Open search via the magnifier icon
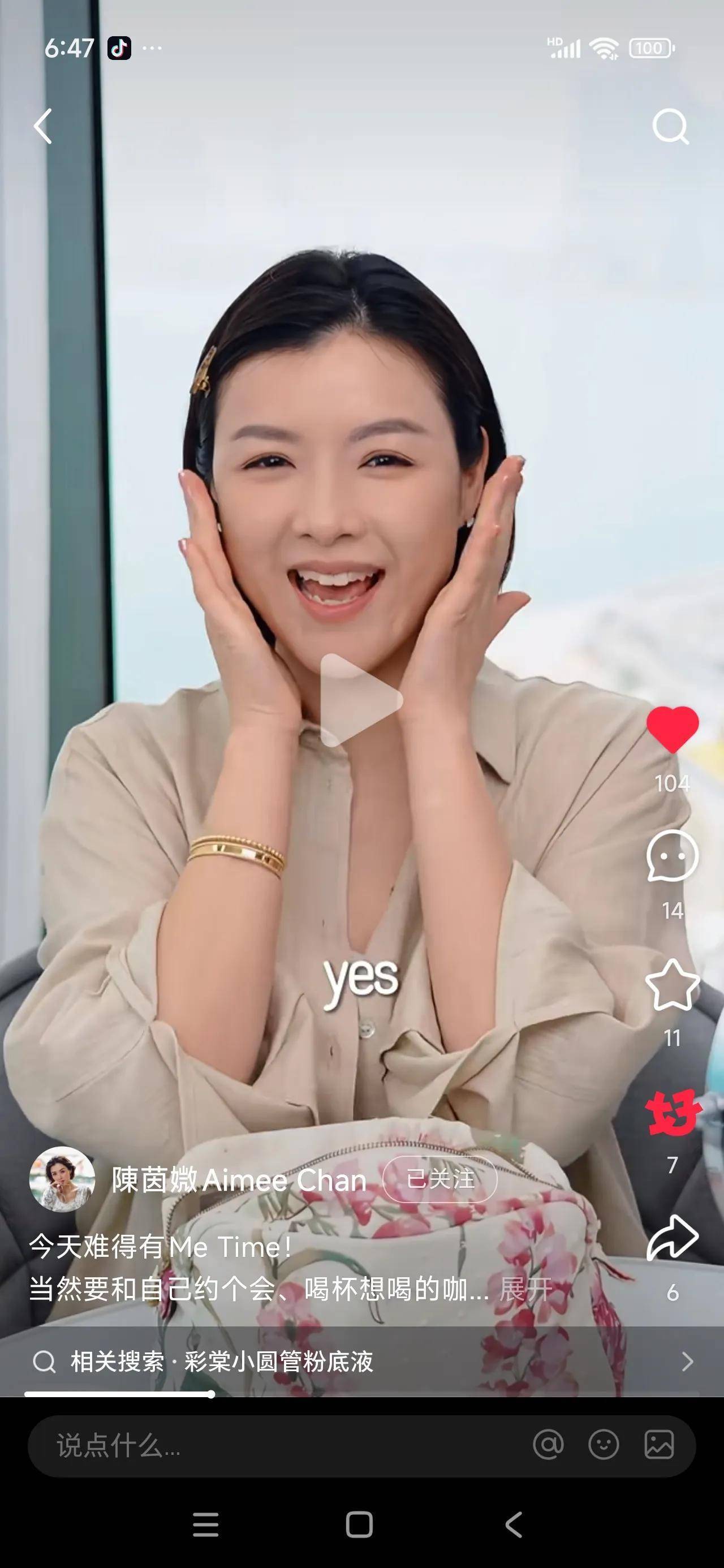The height and width of the screenshot is (1568, 724). (x=670, y=126)
